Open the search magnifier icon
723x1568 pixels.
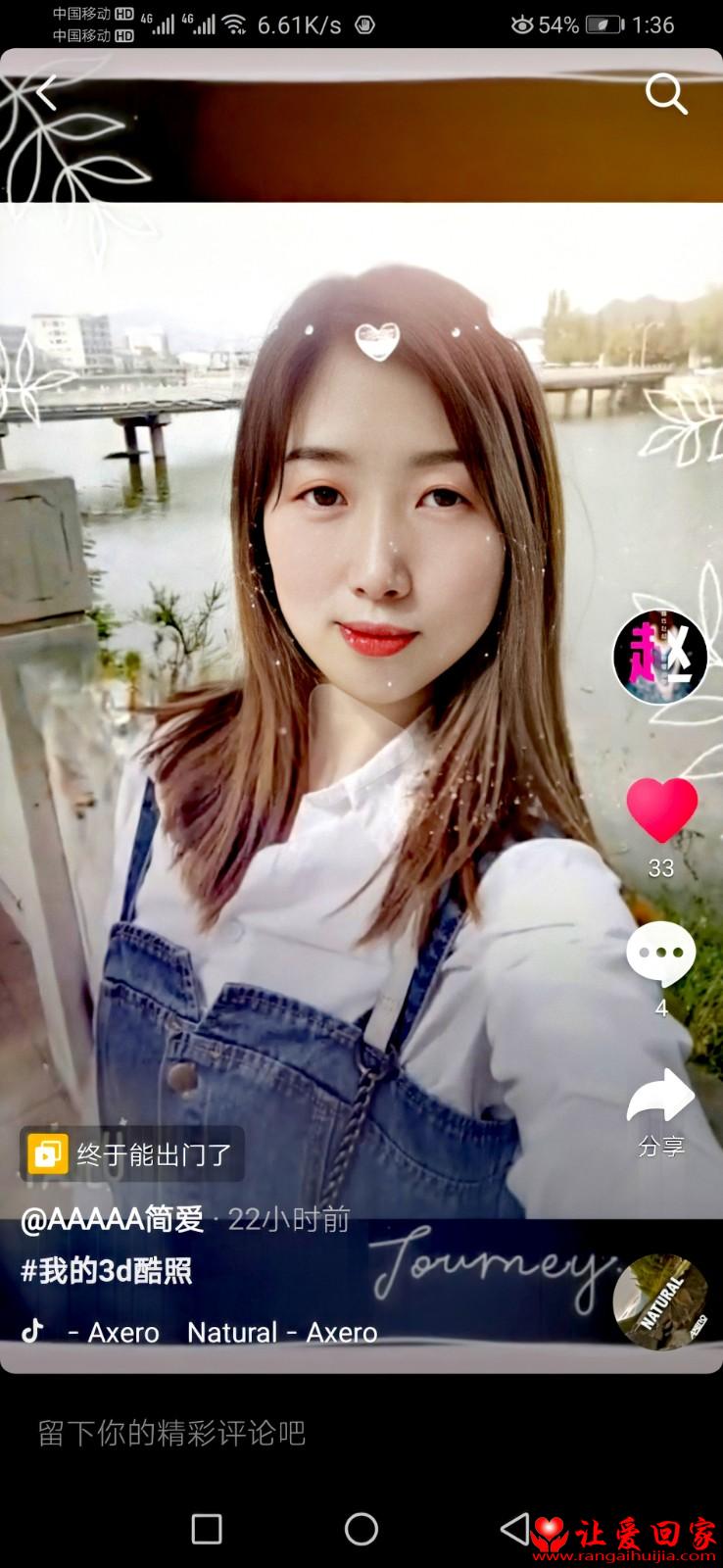pyautogui.click(x=666, y=94)
